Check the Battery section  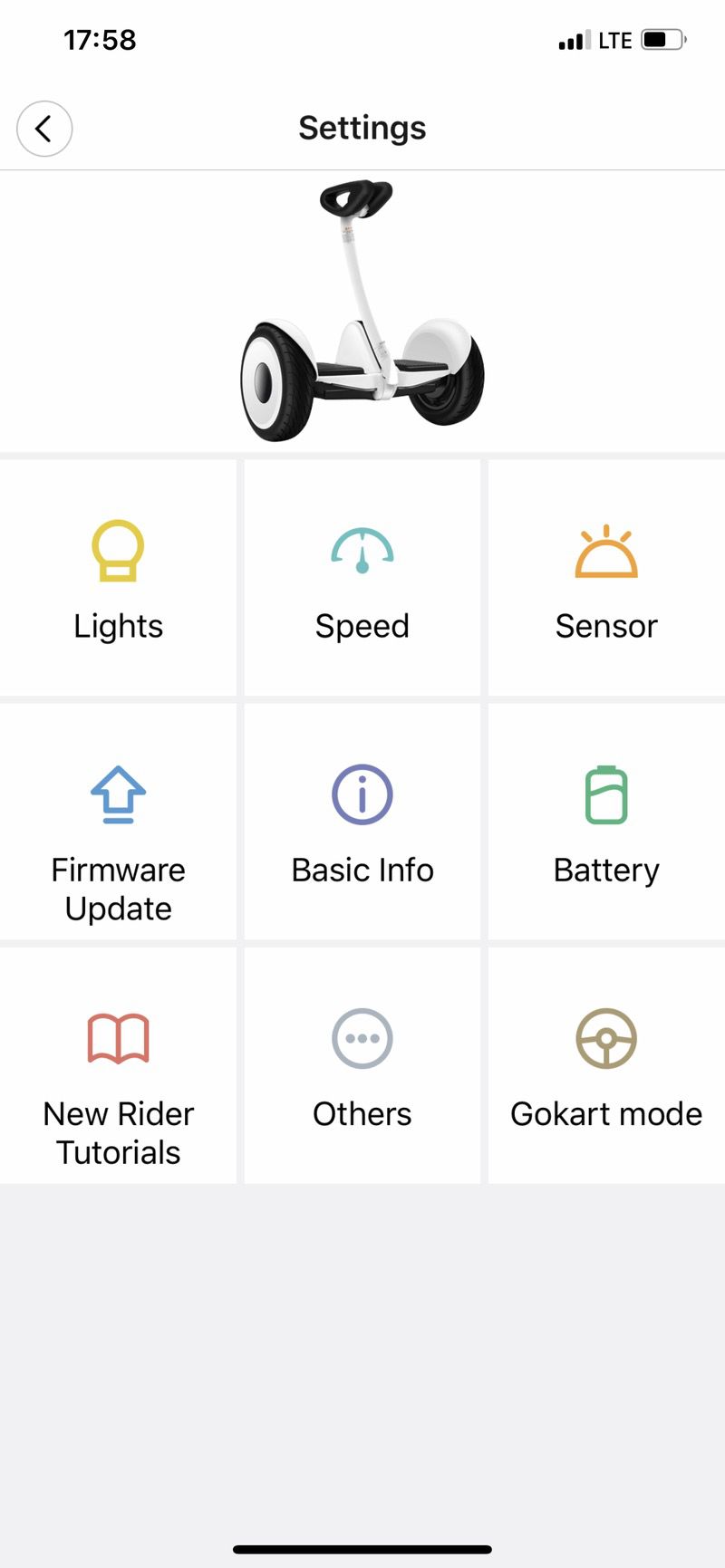pyautogui.click(x=606, y=822)
